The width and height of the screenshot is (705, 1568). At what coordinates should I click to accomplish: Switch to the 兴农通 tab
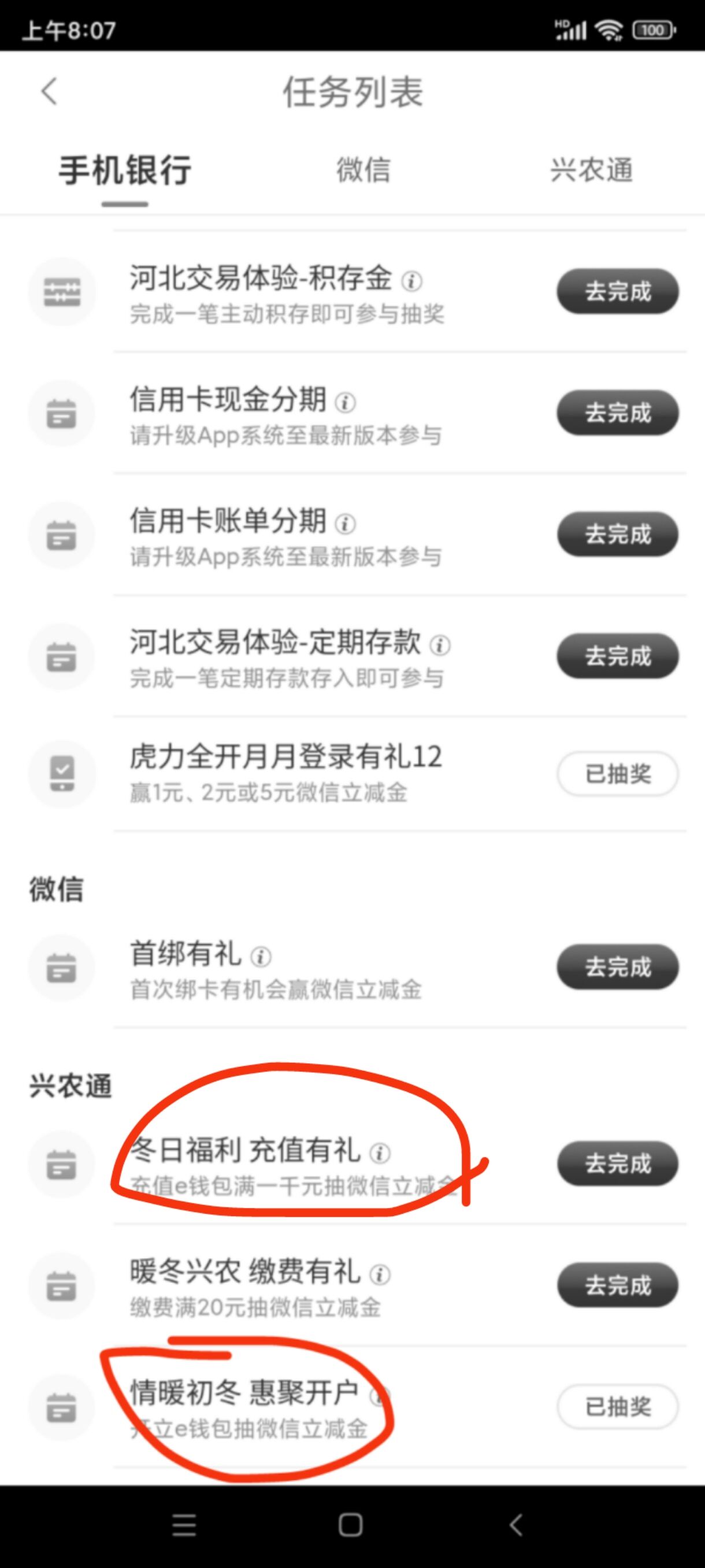(x=591, y=169)
